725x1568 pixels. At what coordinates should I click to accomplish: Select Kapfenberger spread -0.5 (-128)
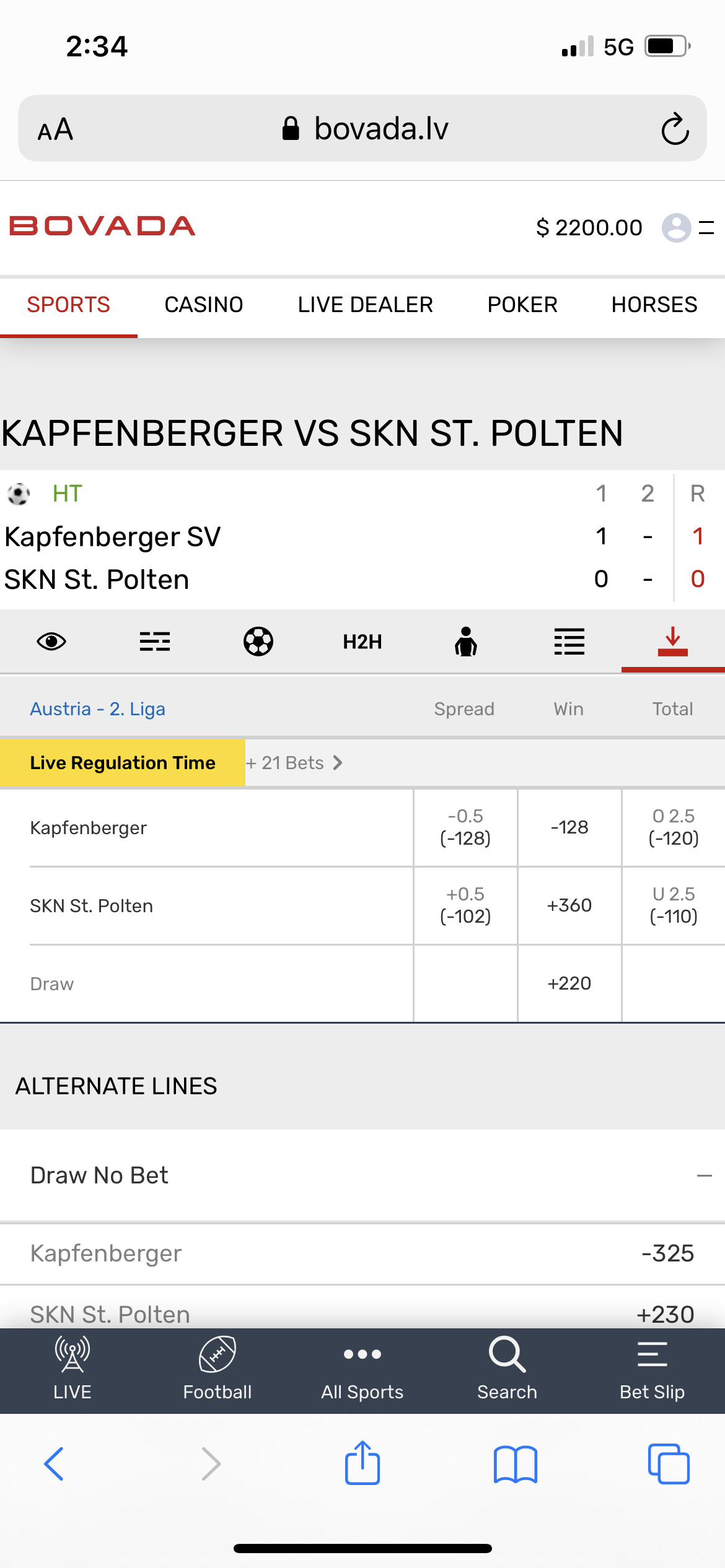[465, 827]
